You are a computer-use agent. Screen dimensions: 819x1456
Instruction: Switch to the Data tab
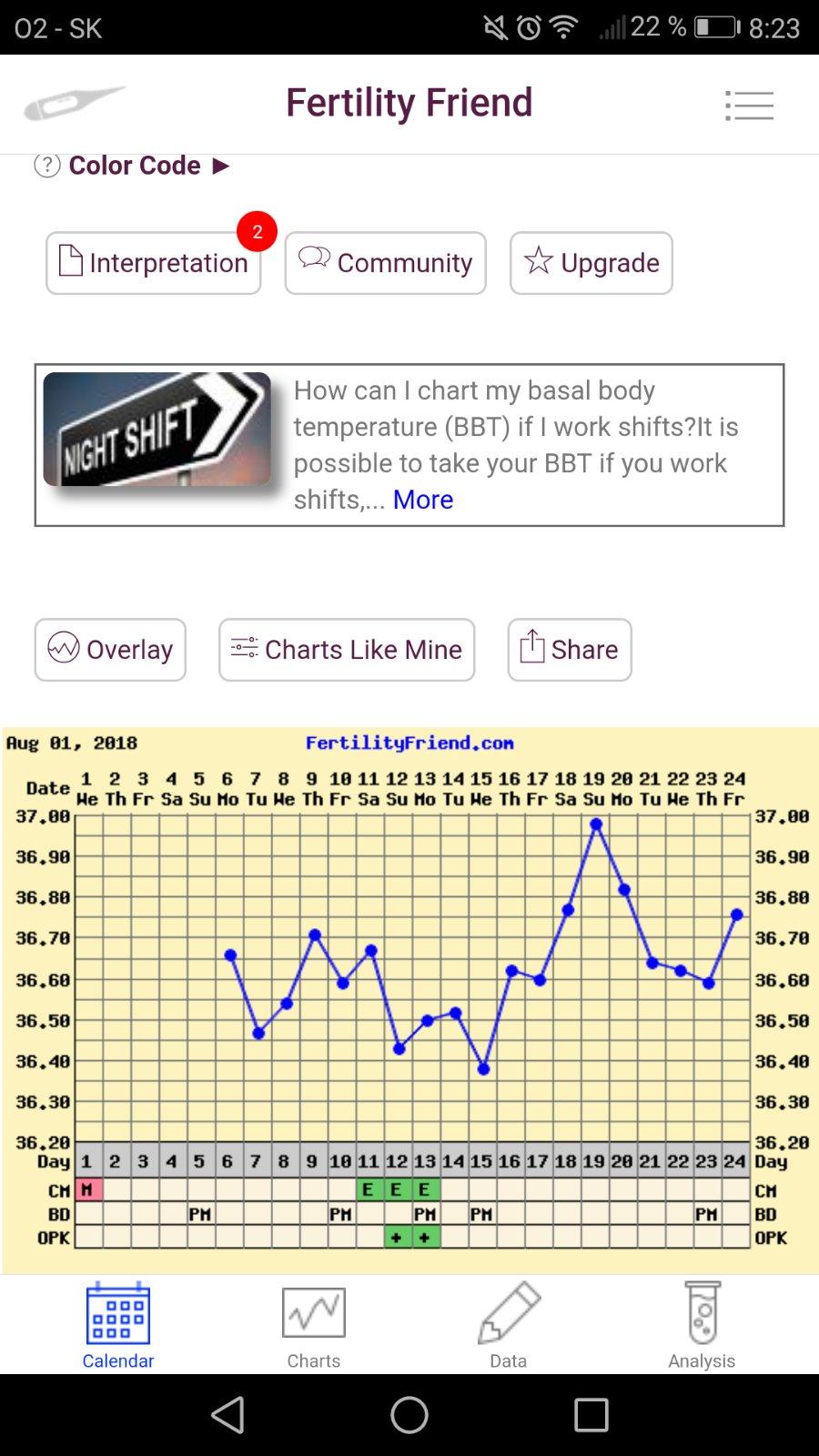click(x=509, y=1325)
